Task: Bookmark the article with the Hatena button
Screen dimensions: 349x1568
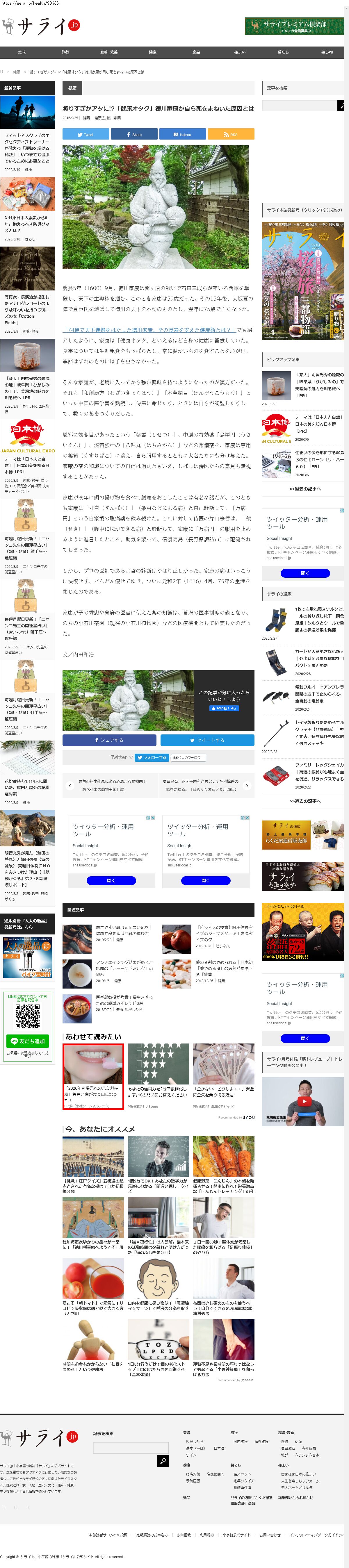Action: click(182, 135)
